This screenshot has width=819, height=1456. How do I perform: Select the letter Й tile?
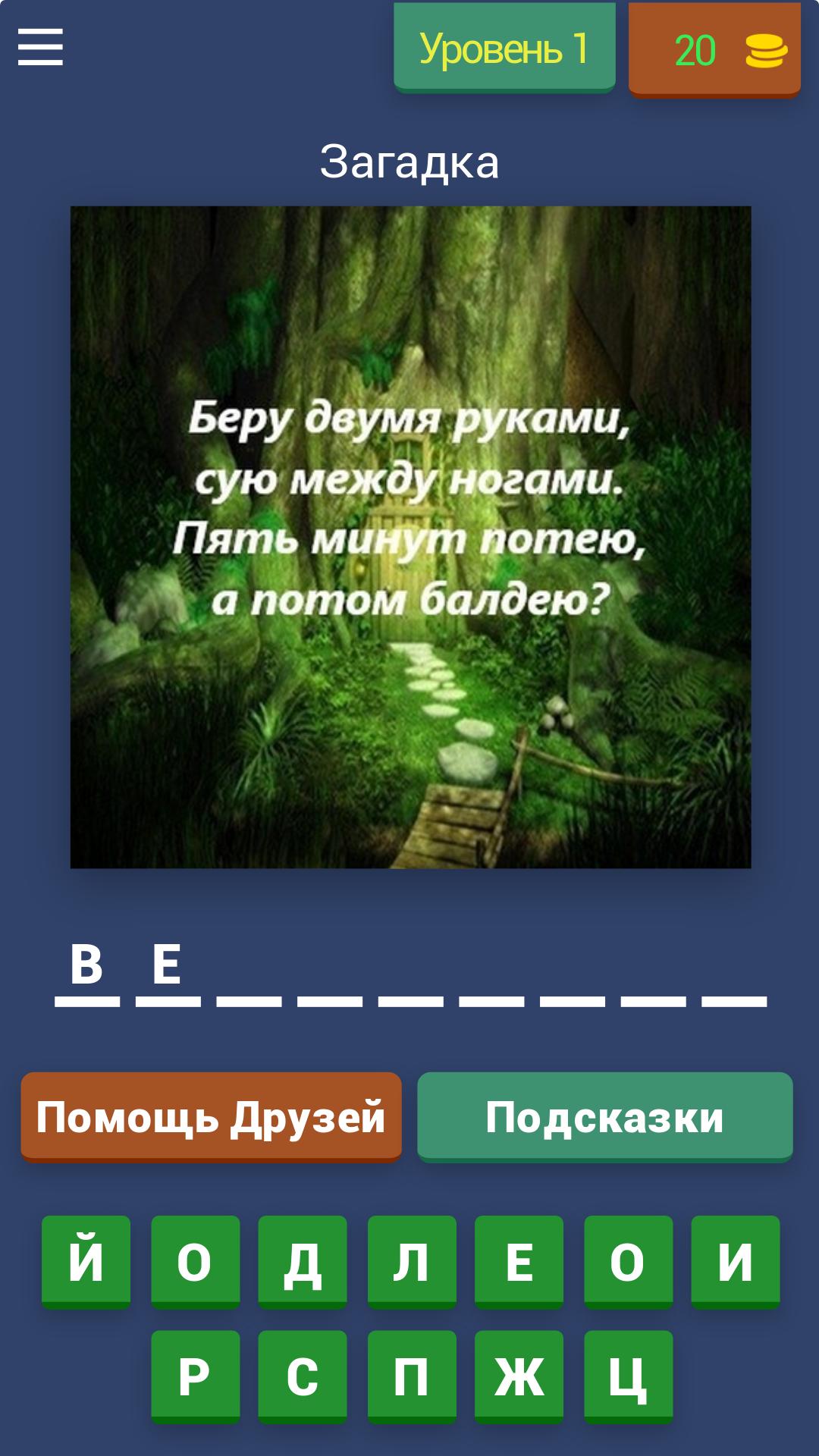(86, 1263)
